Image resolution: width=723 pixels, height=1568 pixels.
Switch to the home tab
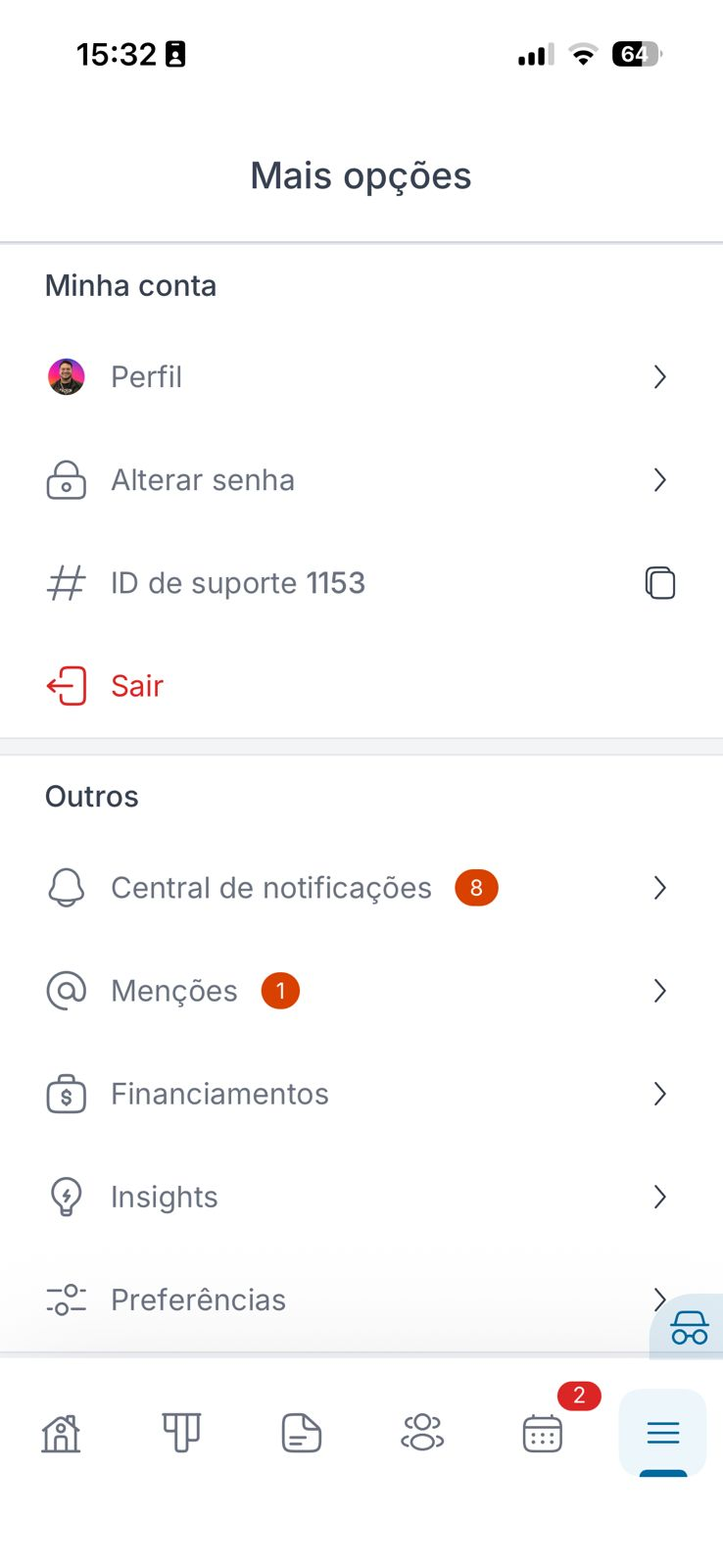pyautogui.click(x=61, y=1434)
